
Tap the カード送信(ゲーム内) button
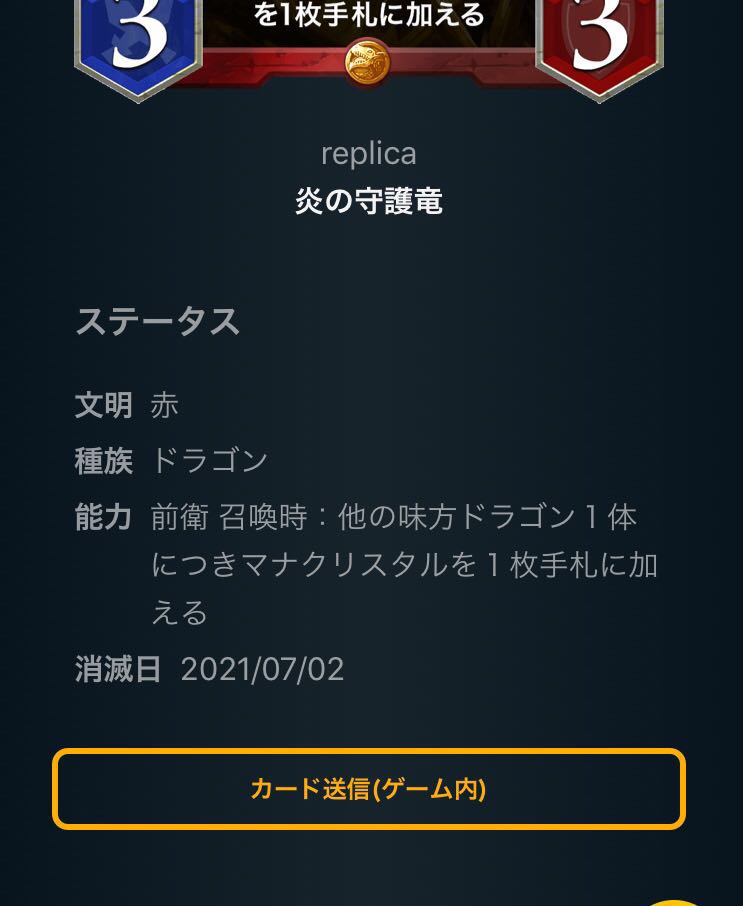pos(368,789)
